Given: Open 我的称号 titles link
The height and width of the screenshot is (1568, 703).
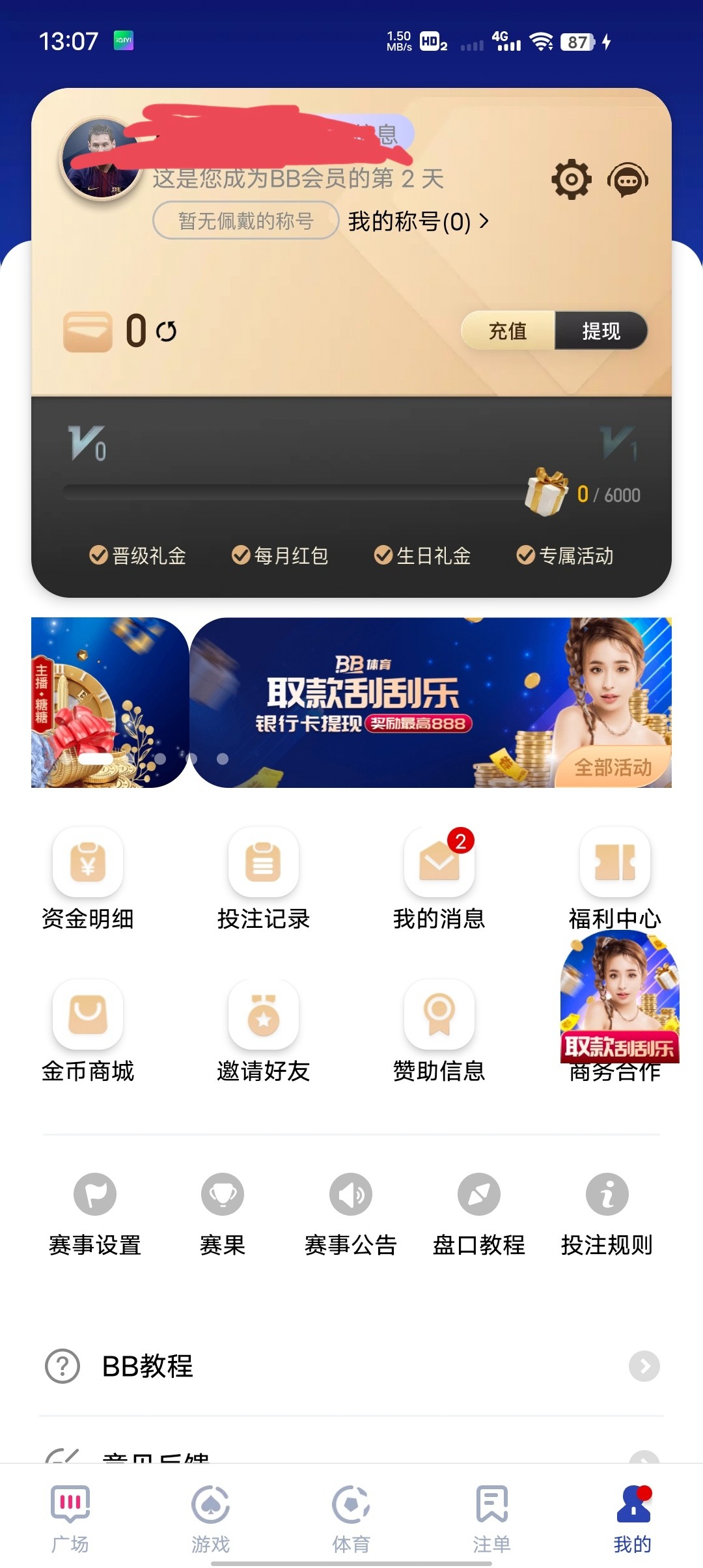Looking at the screenshot, I should click(x=418, y=221).
